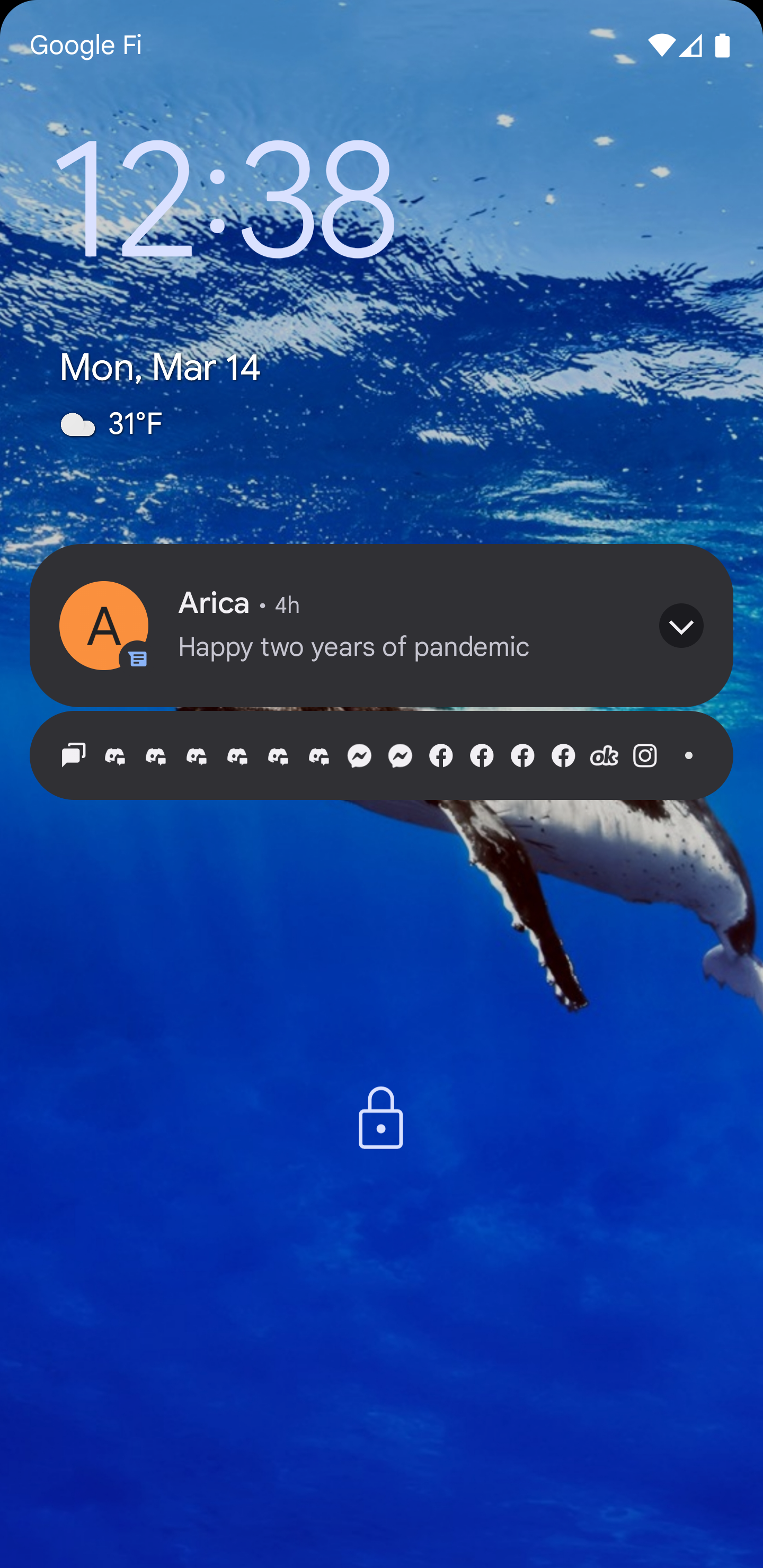Open the message notification from Arica
Image resolution: width=763 pixels, height=1568 pixels.
pyautogui.click(x=381, y=625)
